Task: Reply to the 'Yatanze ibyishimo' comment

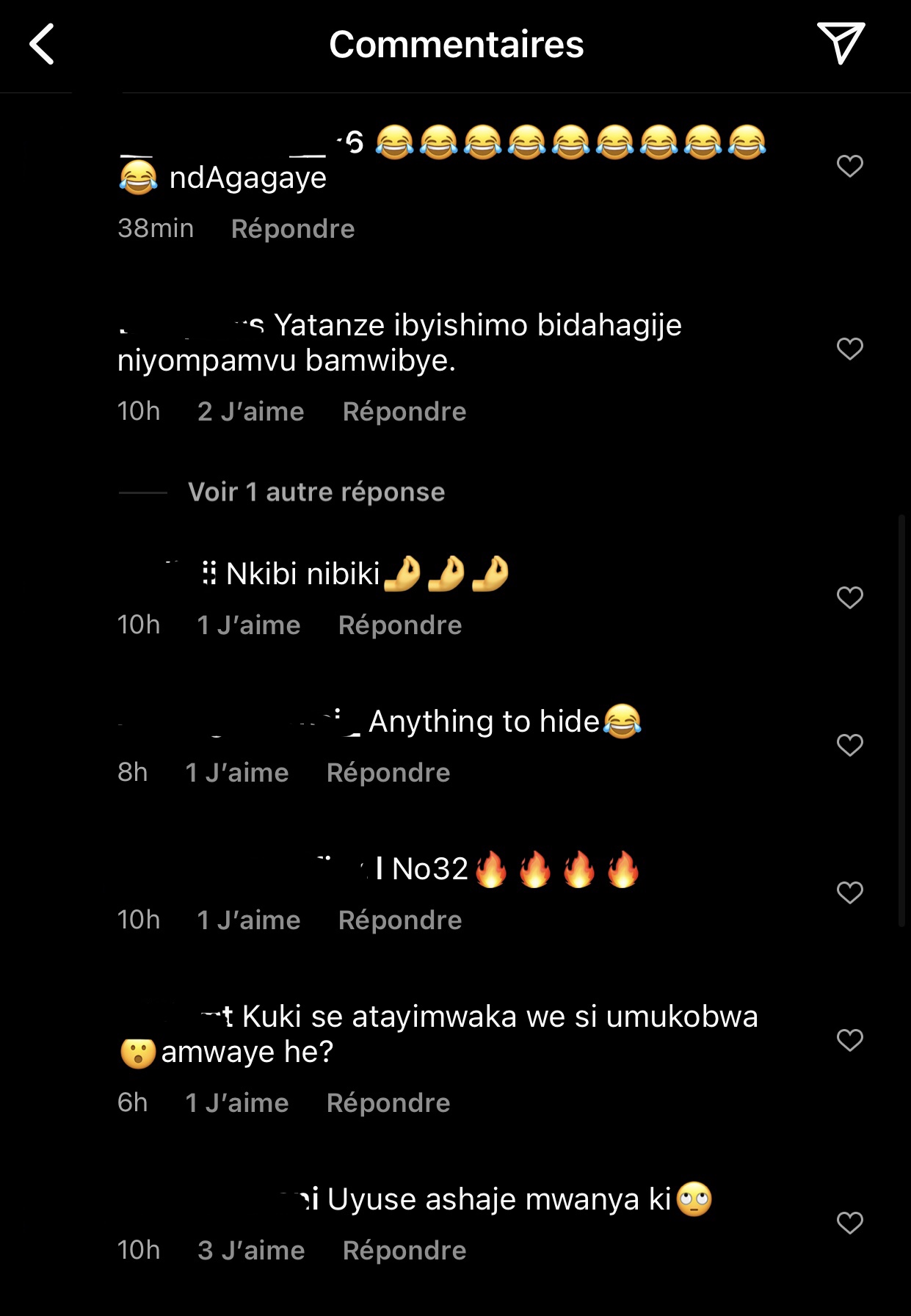Action: click(x=404, y=412)
